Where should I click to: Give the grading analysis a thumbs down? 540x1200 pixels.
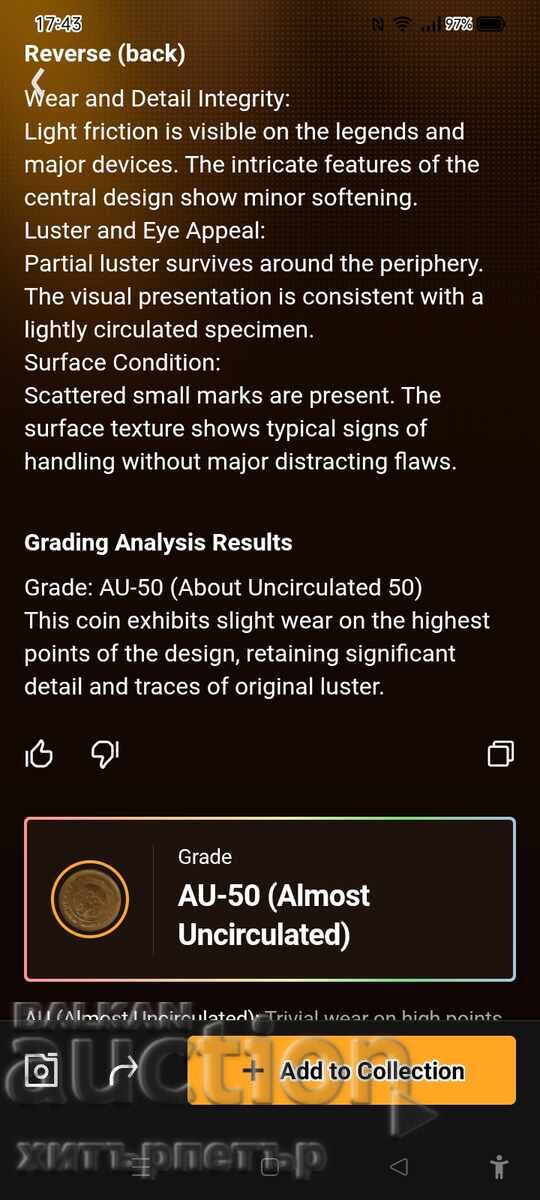click(104, 753)
